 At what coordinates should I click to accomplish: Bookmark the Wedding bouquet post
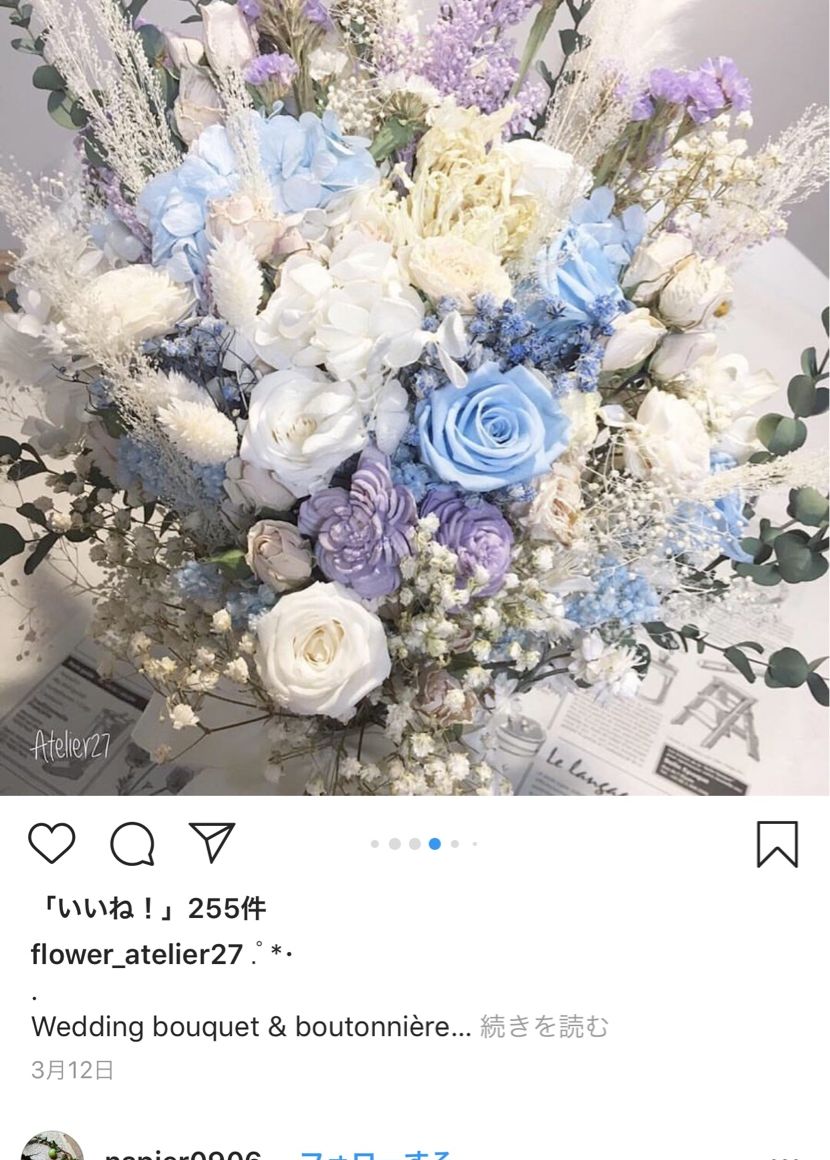[x=777, y=844]
